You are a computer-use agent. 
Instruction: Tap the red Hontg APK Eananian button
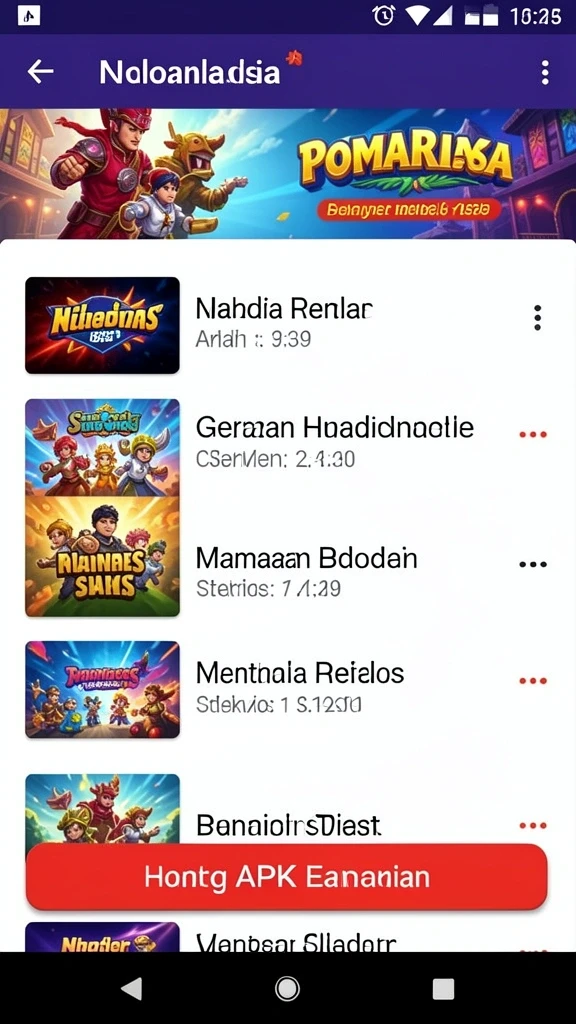(286, 876)
